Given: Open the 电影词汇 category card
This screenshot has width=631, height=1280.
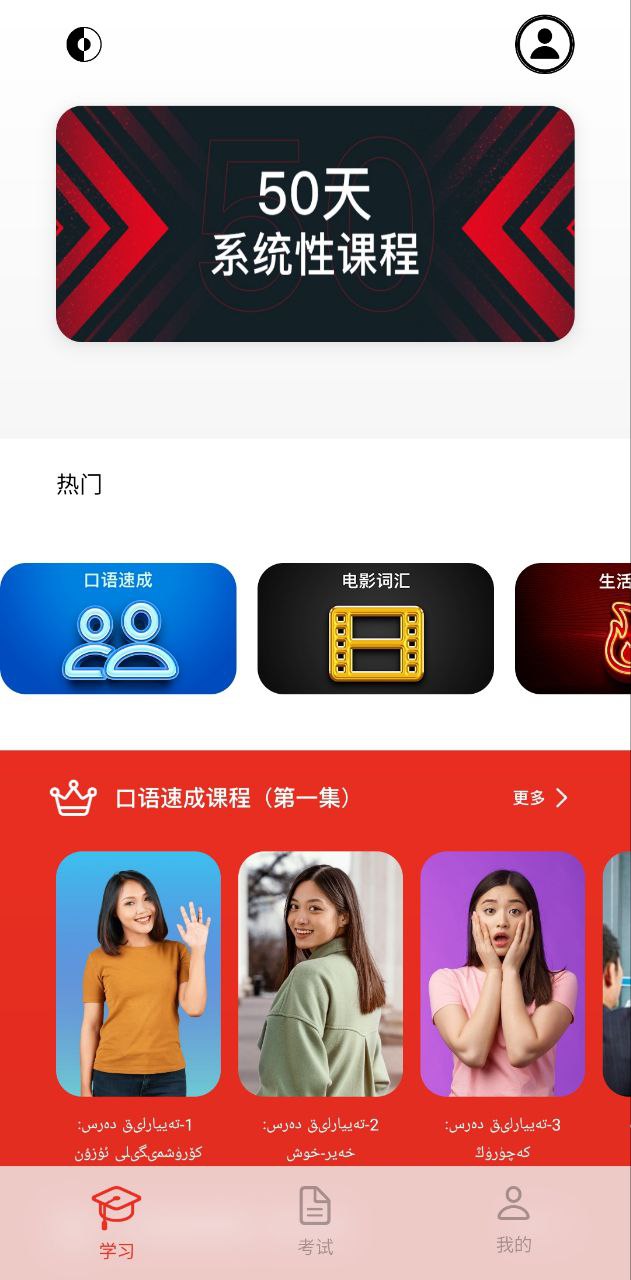Looking at the screenshot, I should tap(375, 628).
